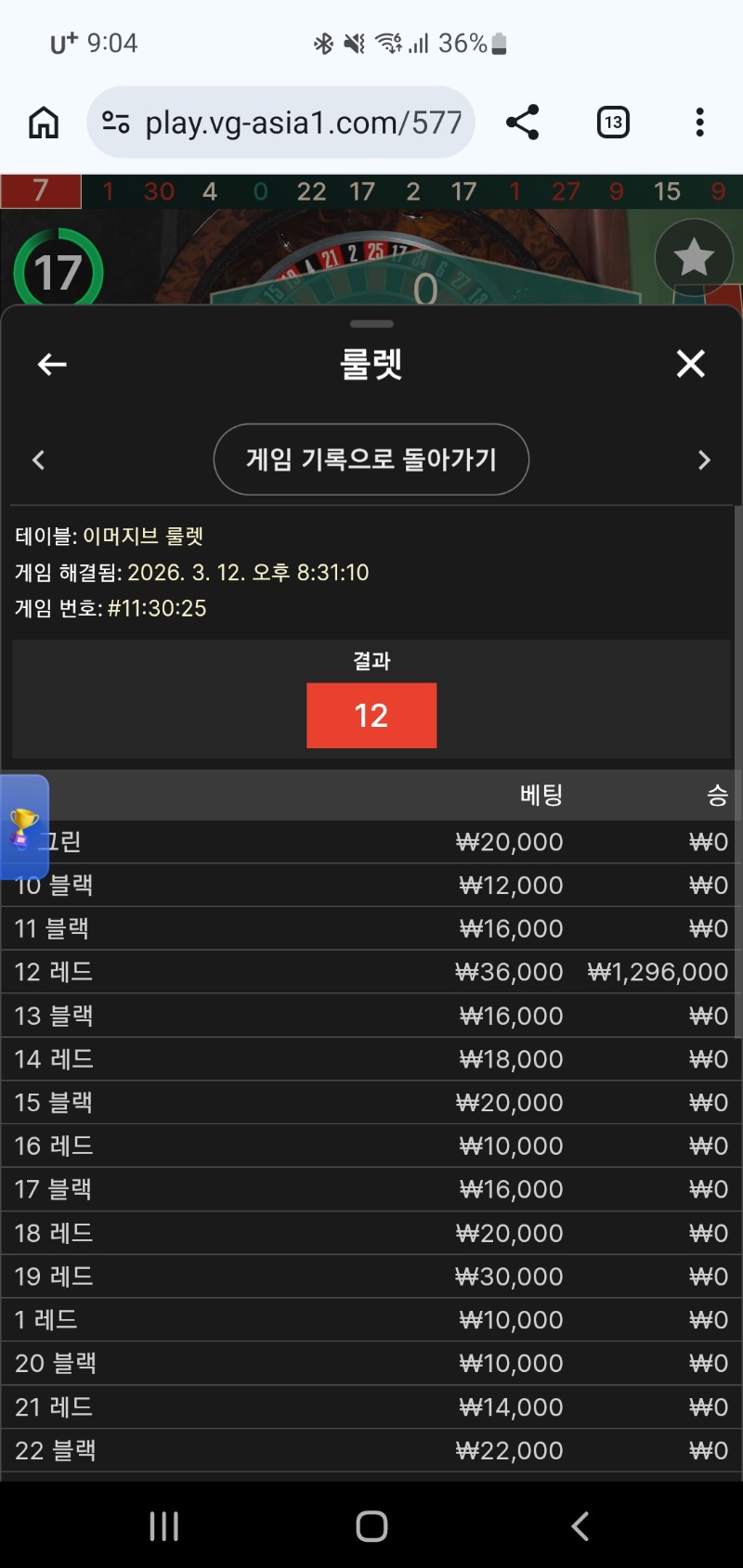Screen dimensions: 743x1568
Task: Open the browser home page
Action: tap(44, 123)
